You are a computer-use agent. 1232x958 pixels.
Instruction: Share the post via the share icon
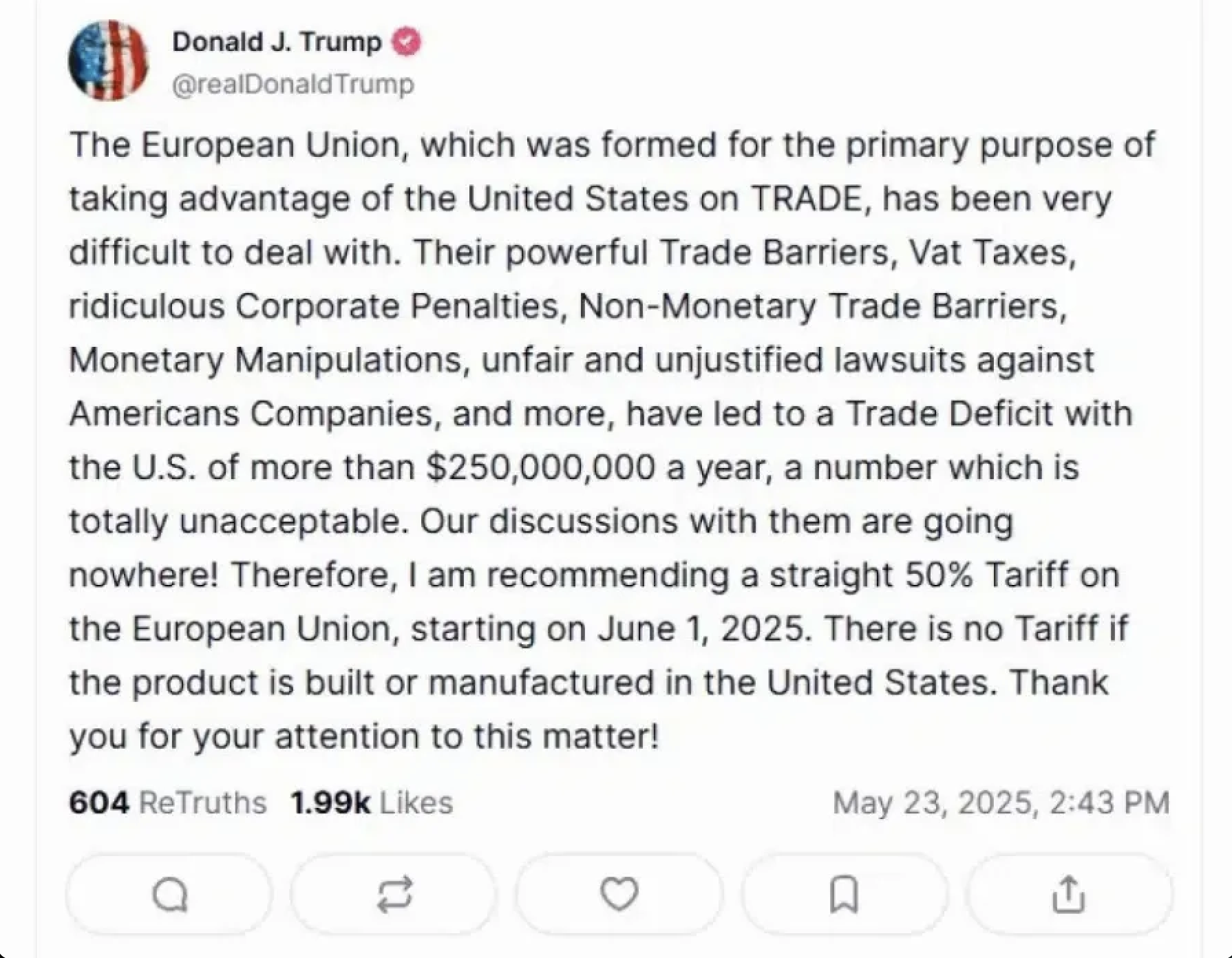(1068, 895)
